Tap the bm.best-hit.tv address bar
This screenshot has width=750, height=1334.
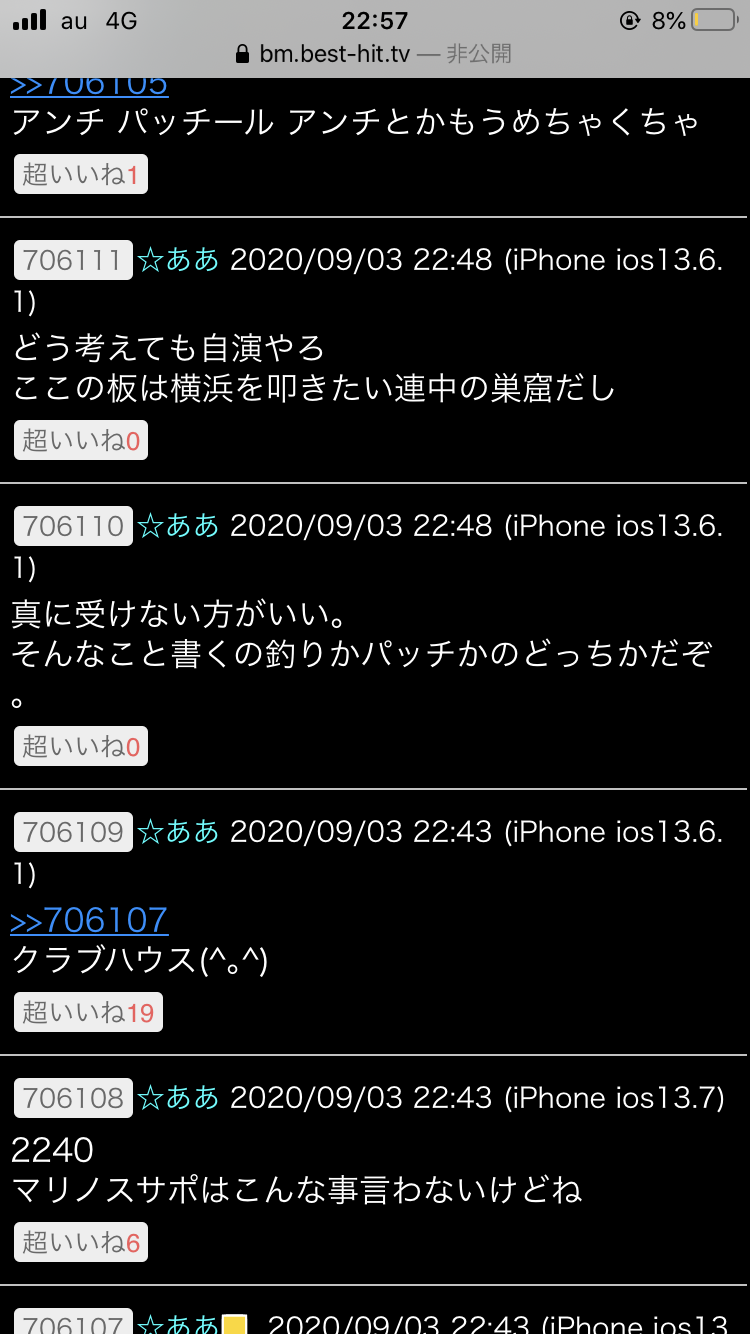click(x=375, y=54)
